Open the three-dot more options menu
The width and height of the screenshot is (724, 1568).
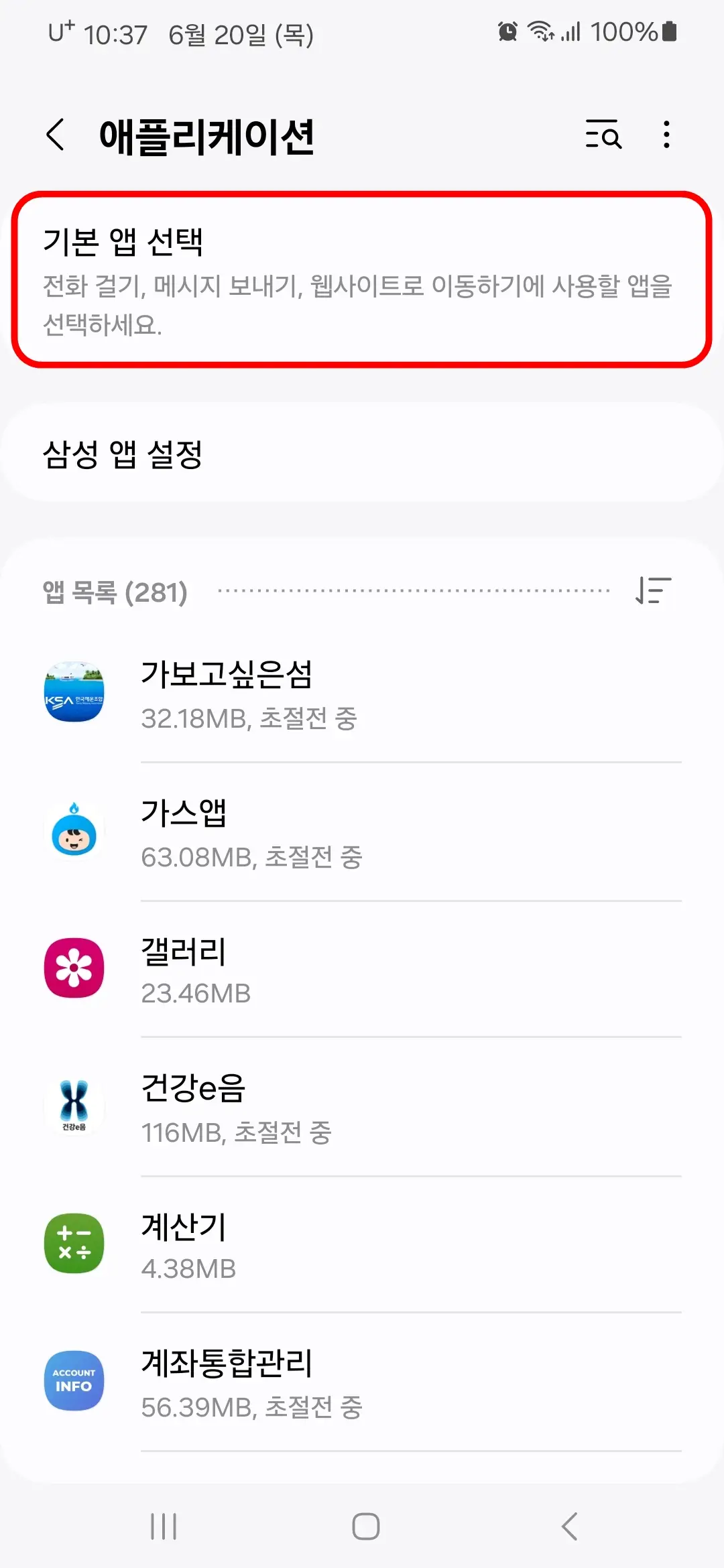tap(666, 135)
